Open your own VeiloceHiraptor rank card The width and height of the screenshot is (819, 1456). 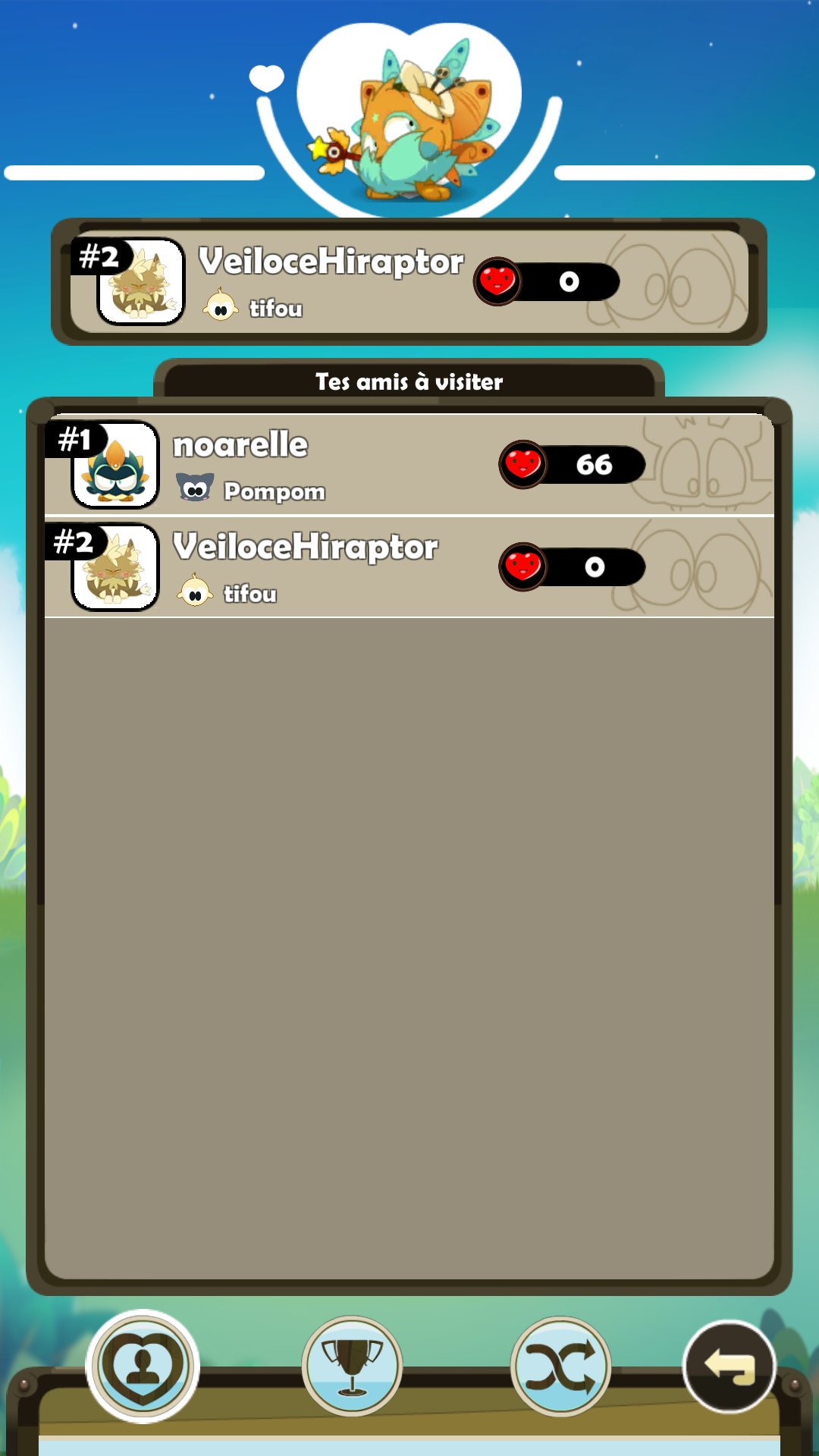(409, 282)
